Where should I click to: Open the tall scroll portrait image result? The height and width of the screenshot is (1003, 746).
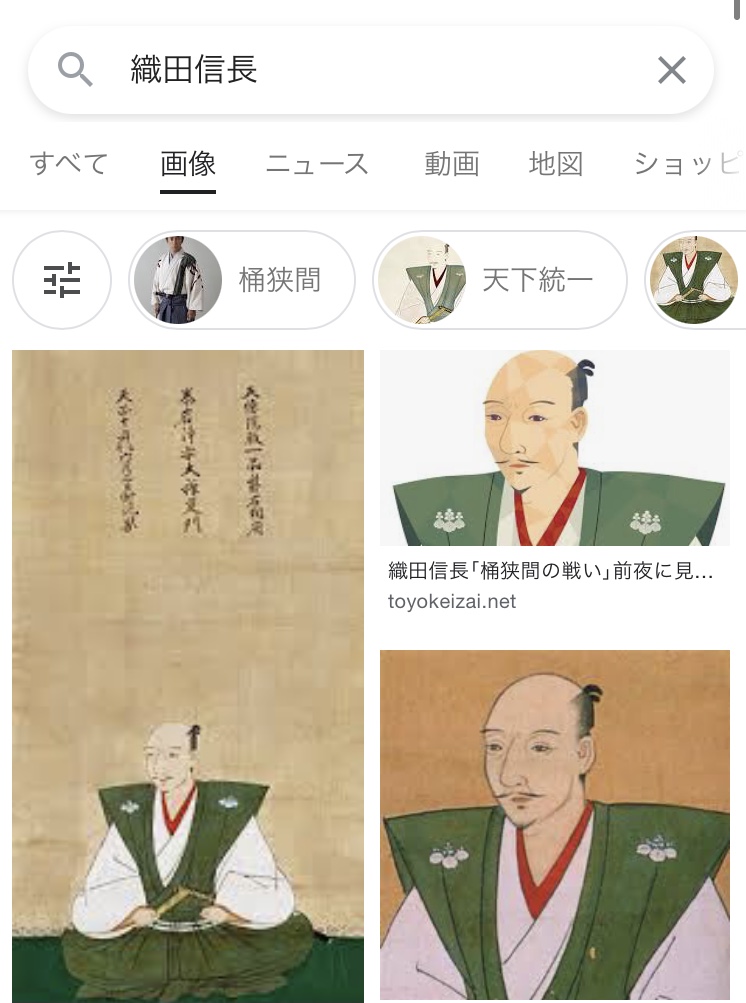188,676
